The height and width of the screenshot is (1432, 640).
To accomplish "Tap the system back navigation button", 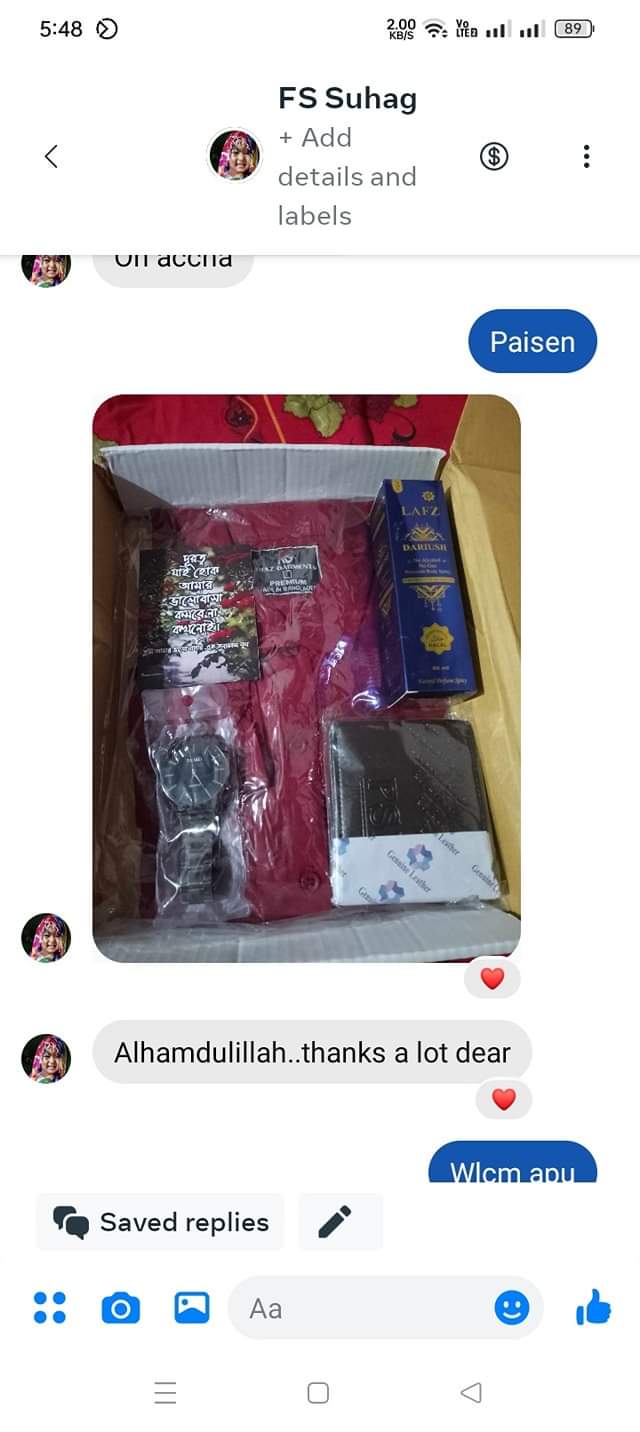I will pyautogui.click(x=470, y=1392).
